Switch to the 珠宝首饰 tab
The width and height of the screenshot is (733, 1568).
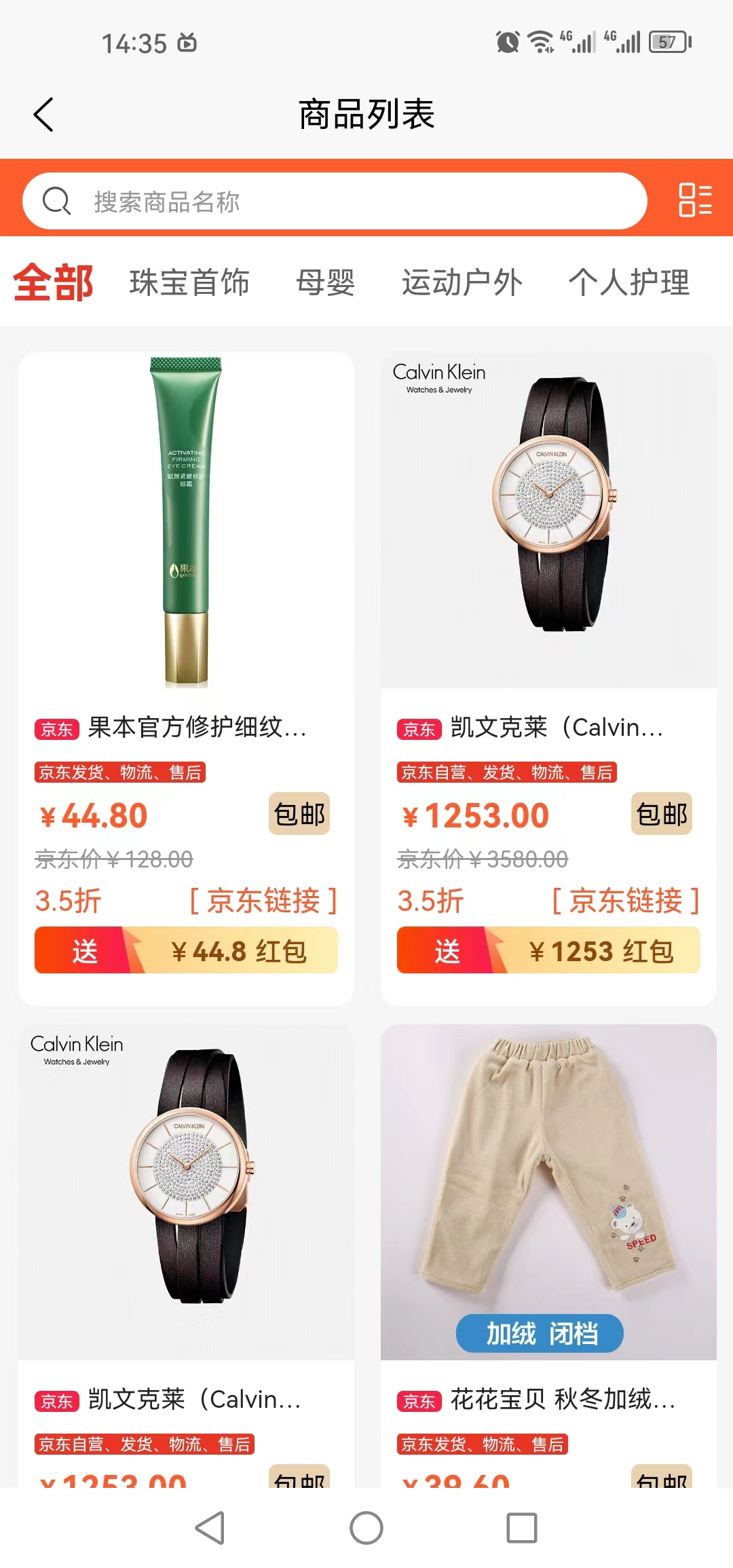click(x=189, y=282)
